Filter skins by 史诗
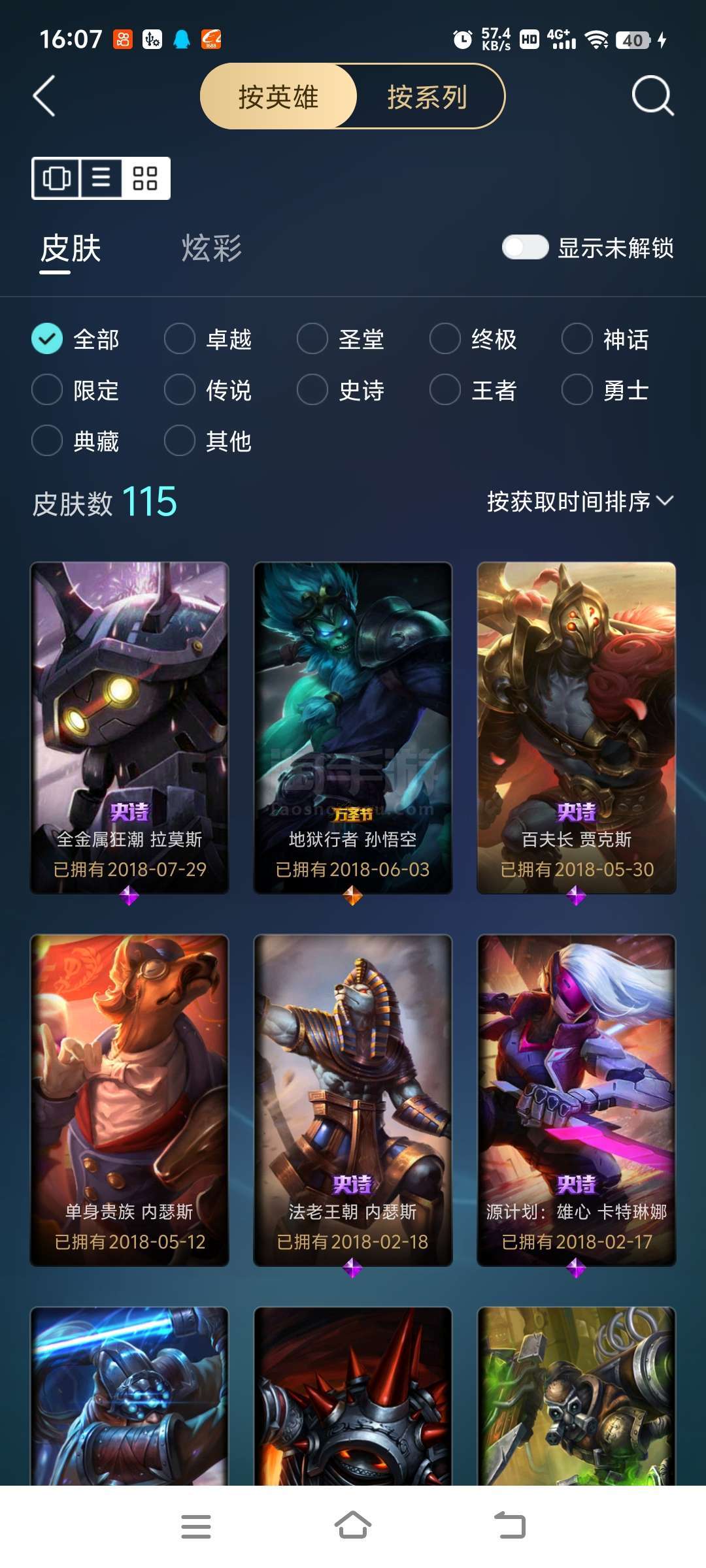The height and width of the screenshot is (1568, 706). point(341,390)
